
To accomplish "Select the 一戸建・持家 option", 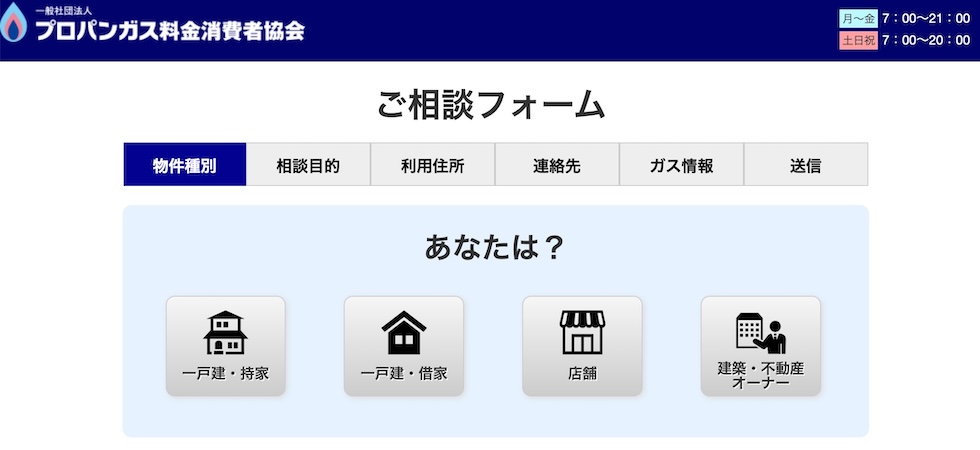I will tap(226, 346).
